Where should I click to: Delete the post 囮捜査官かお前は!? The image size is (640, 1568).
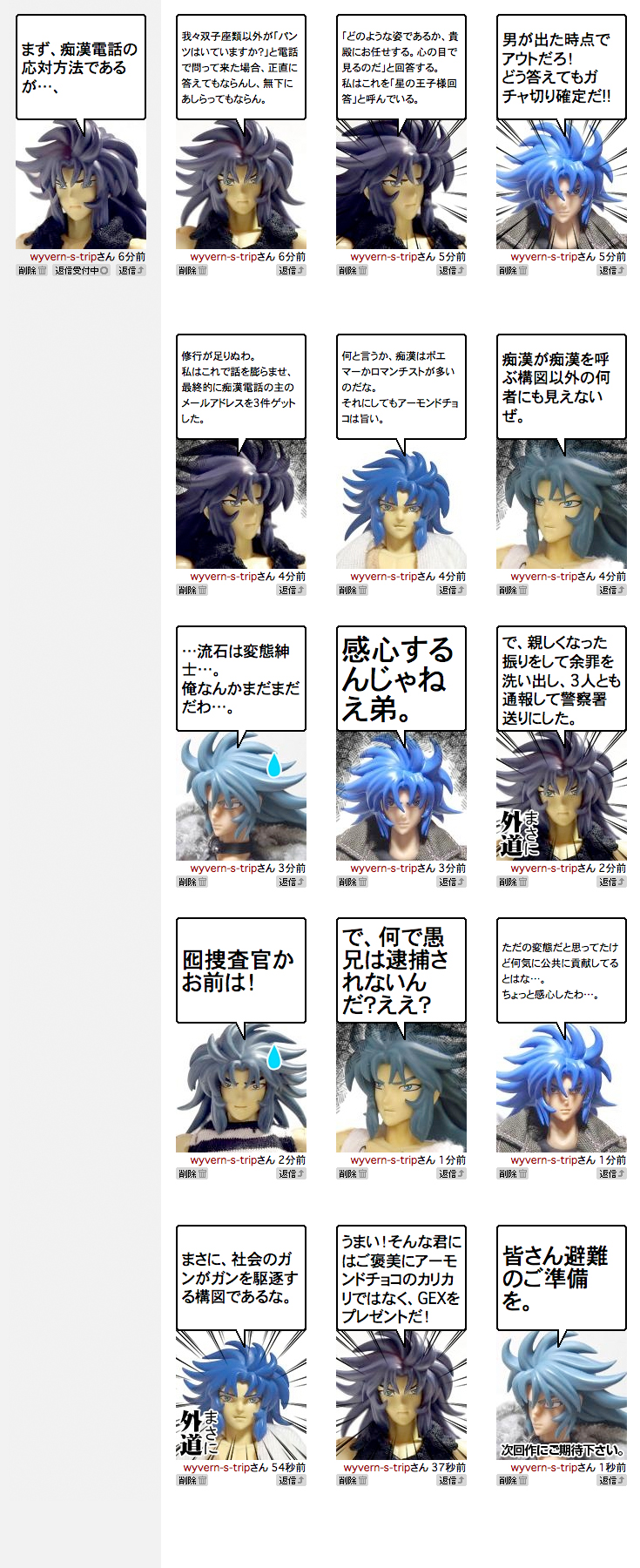(192, 1174)
